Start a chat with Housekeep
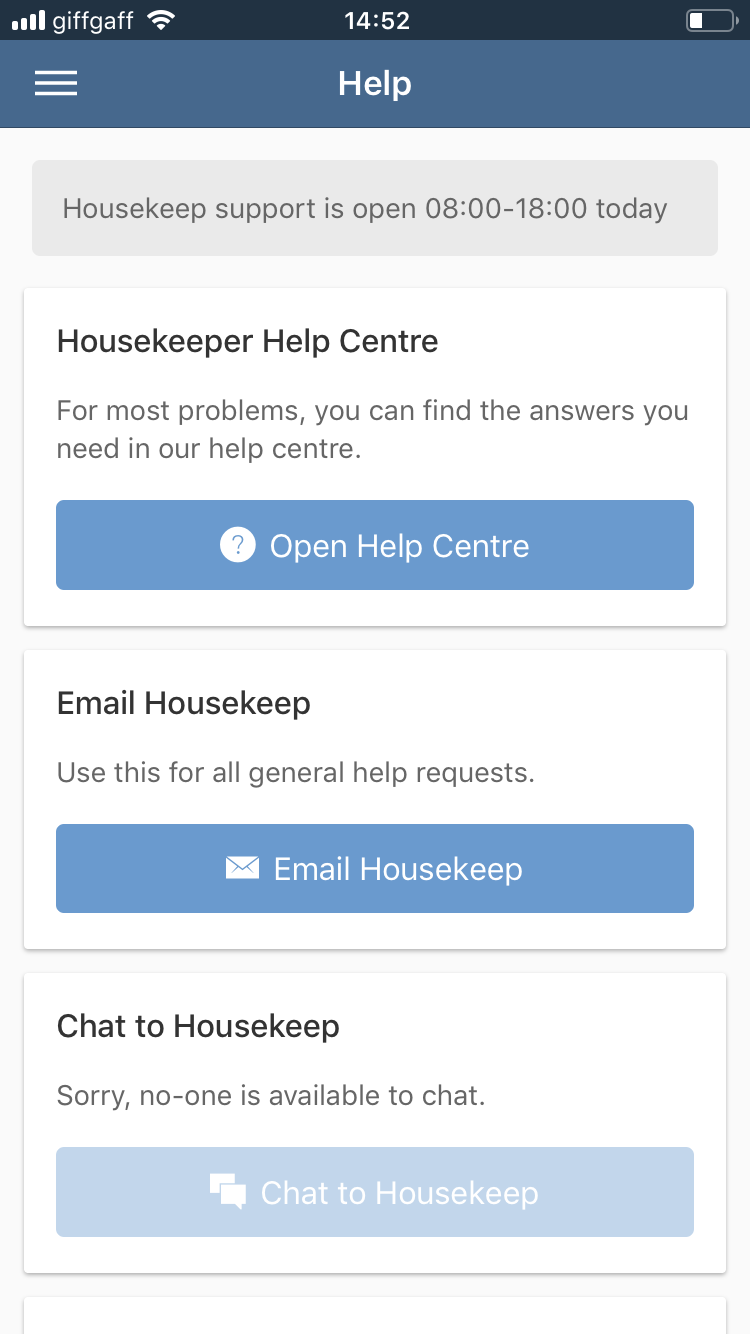Viewport: 750px width, 1334px height. tap(375, 1192)
